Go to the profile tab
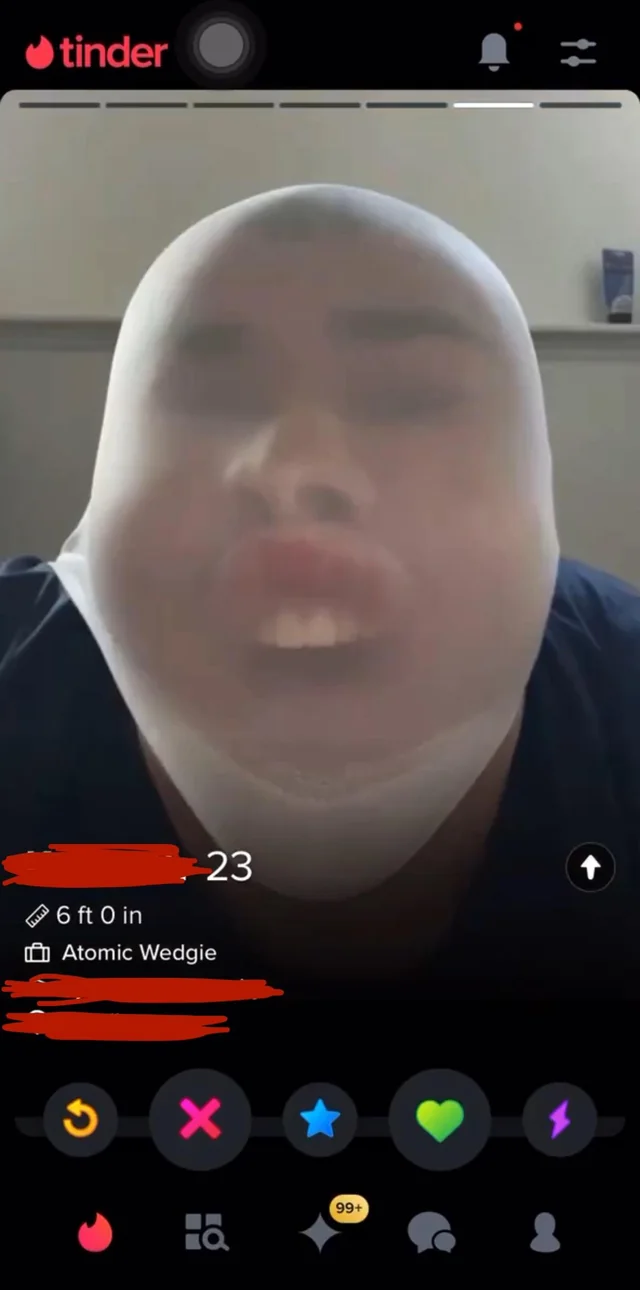Image resolution: width=640 pixels, height=1290 pixels. pyautogui.click(x=545, y=1232)
